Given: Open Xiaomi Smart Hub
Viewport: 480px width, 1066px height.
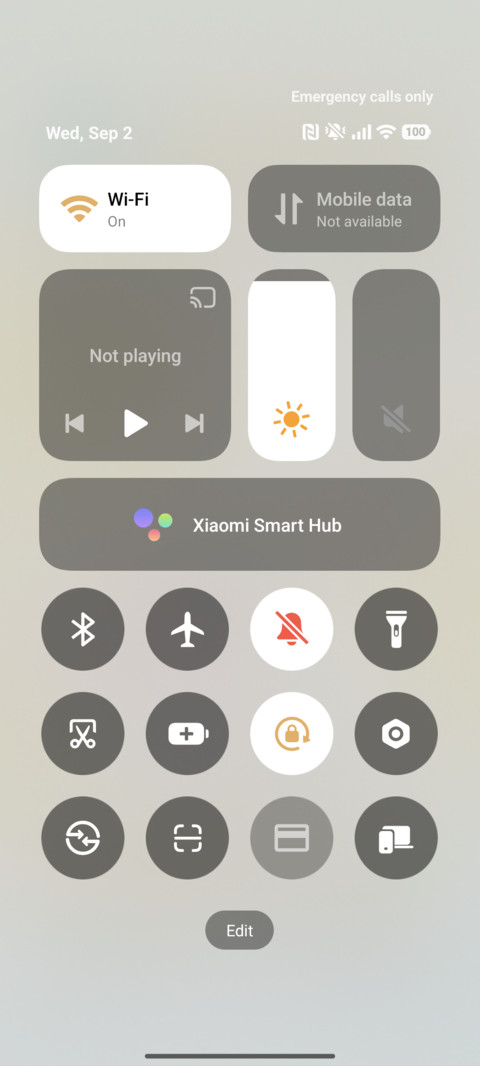Looking at the screenshot, I should [239, 524].
